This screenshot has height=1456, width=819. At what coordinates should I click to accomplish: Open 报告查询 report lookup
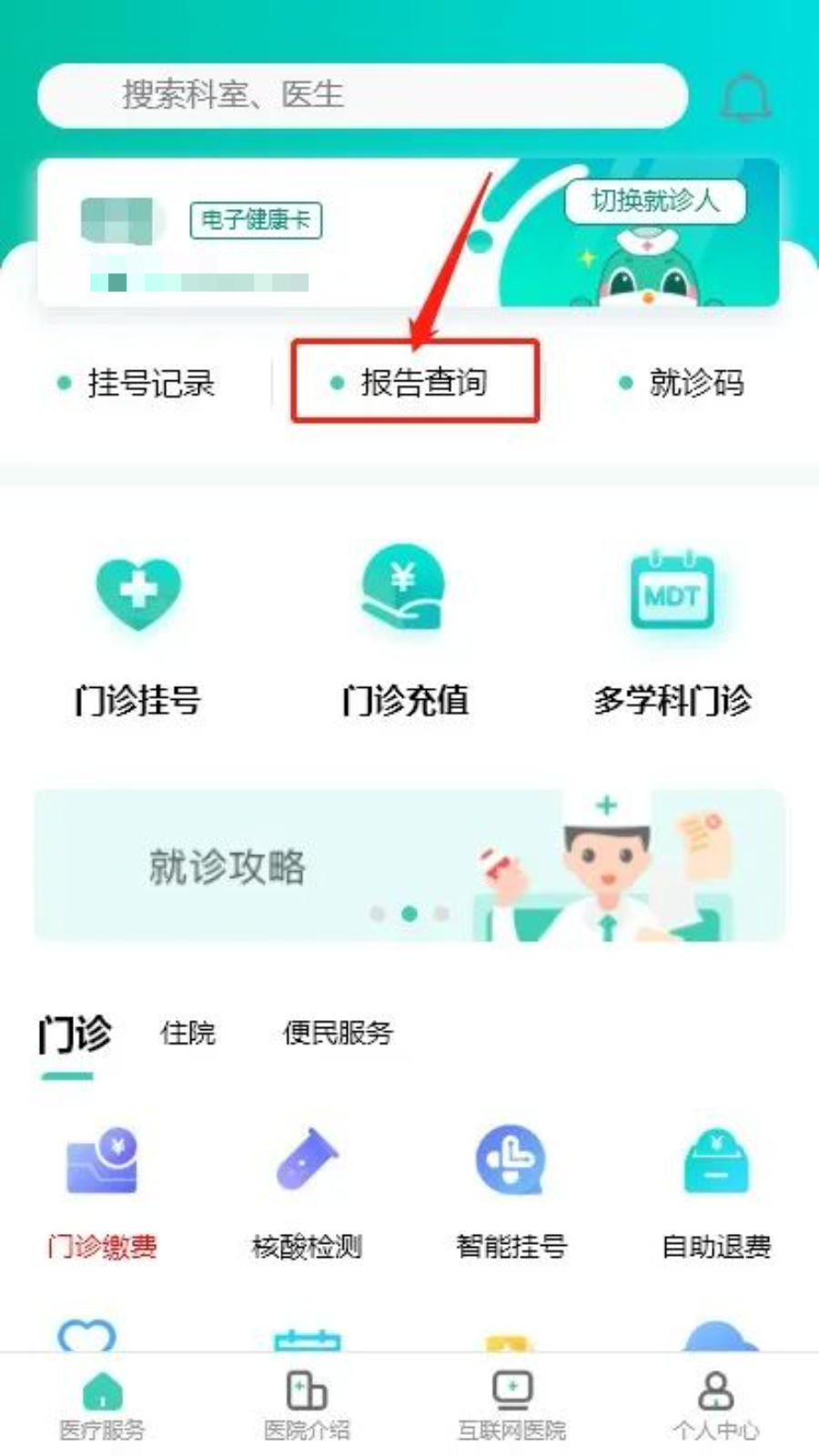point(415,382)
